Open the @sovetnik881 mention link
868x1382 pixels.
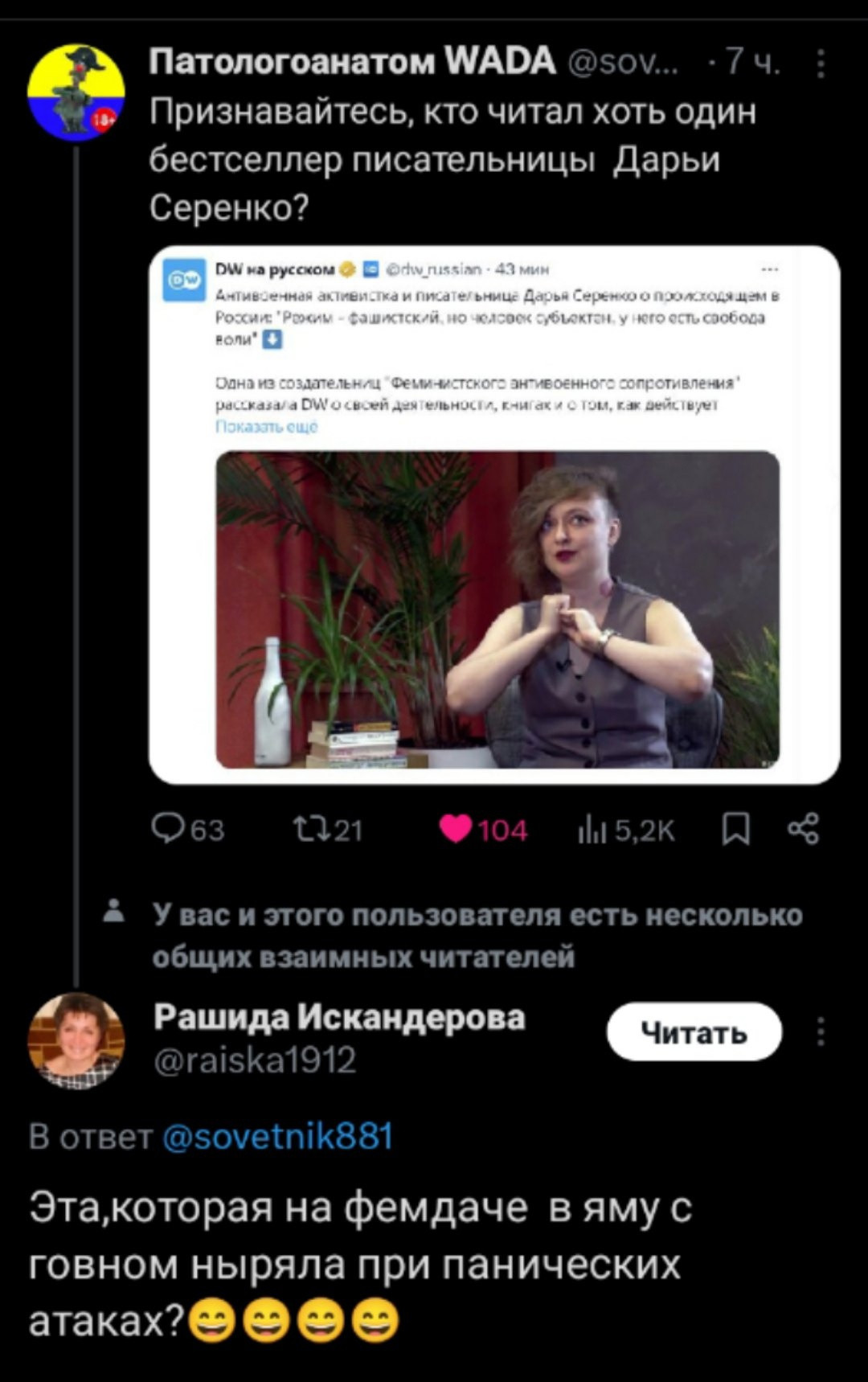tap(277, 1137)
